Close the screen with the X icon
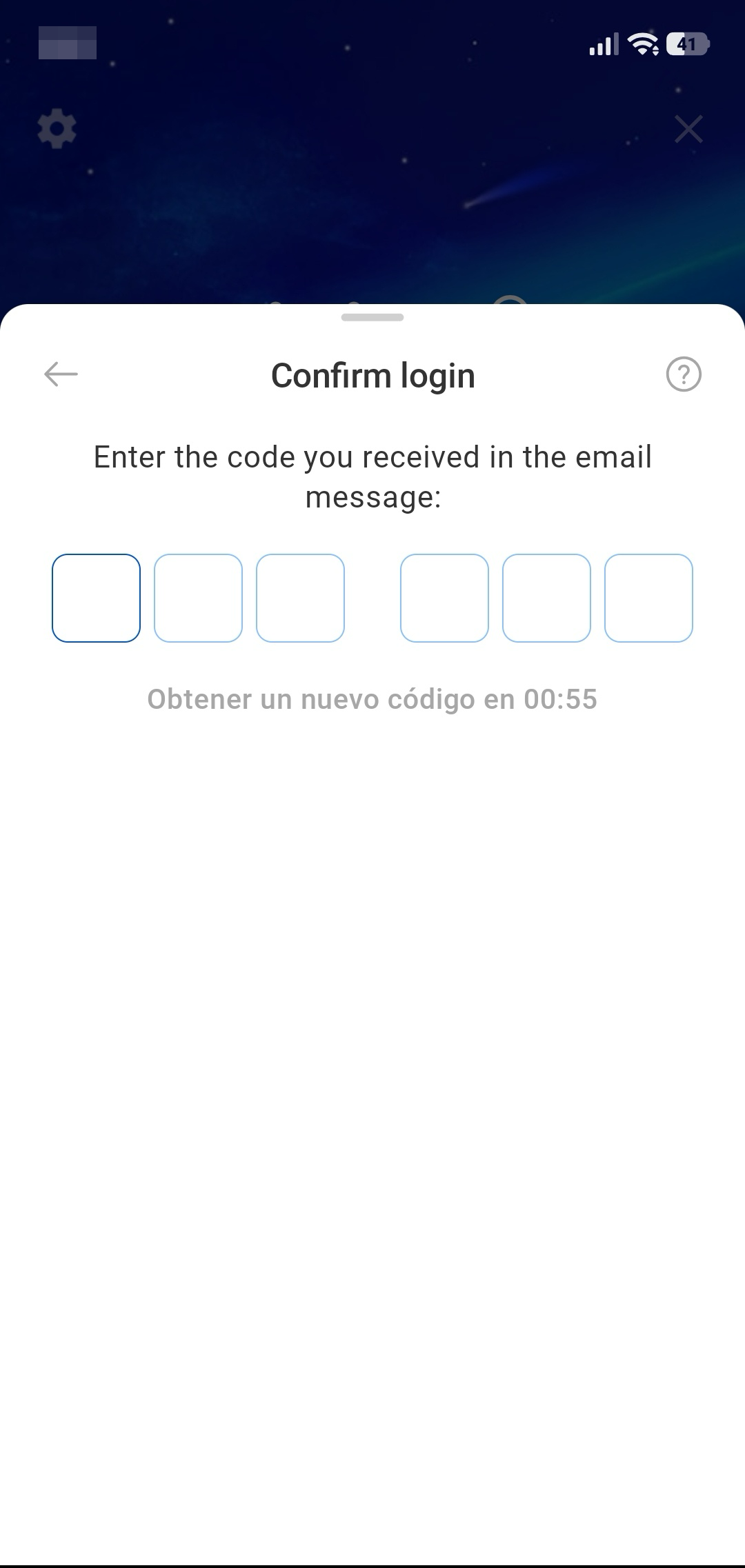This screenshot has width=745, height=1568. tap(688, 129)
